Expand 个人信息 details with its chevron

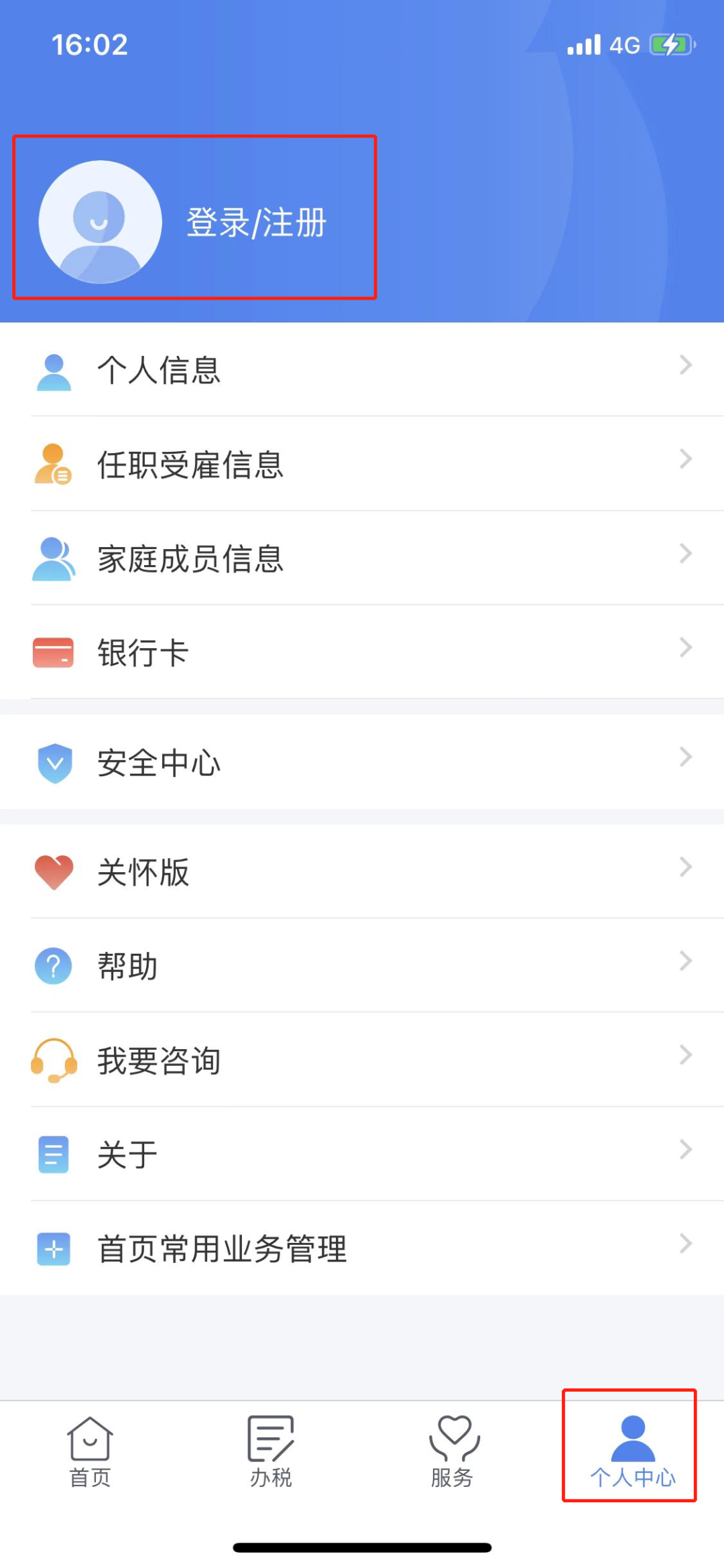[x=685, y=365]
